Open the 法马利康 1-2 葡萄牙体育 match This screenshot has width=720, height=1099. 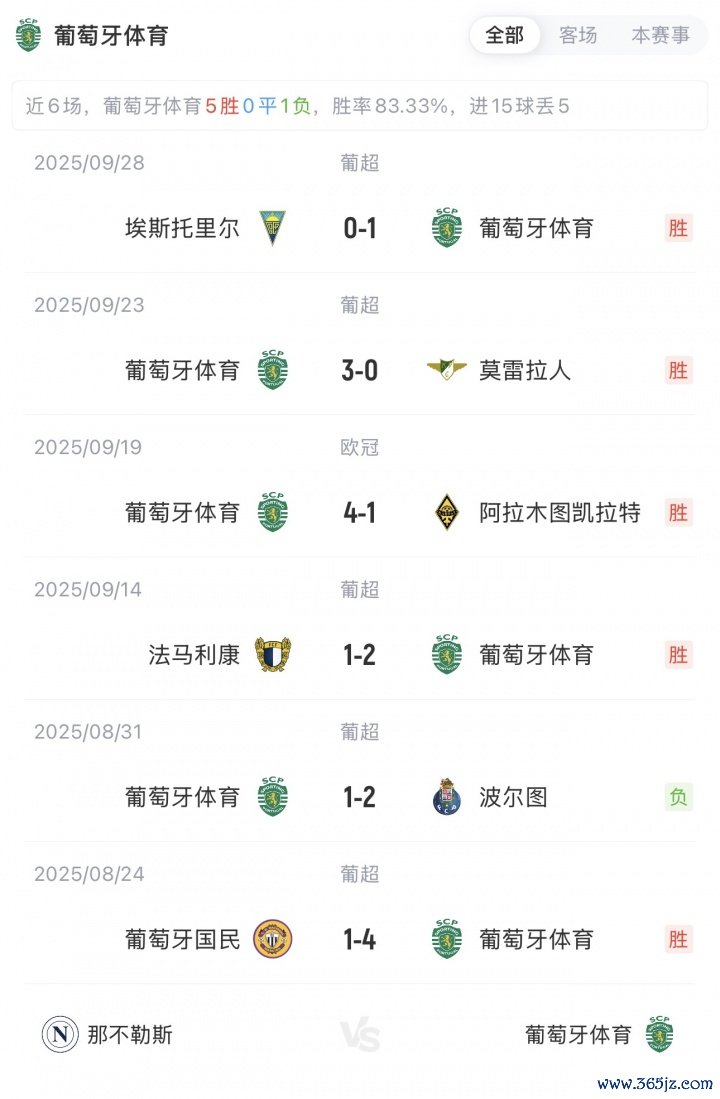pyautogui.click(x=360, y=655)
